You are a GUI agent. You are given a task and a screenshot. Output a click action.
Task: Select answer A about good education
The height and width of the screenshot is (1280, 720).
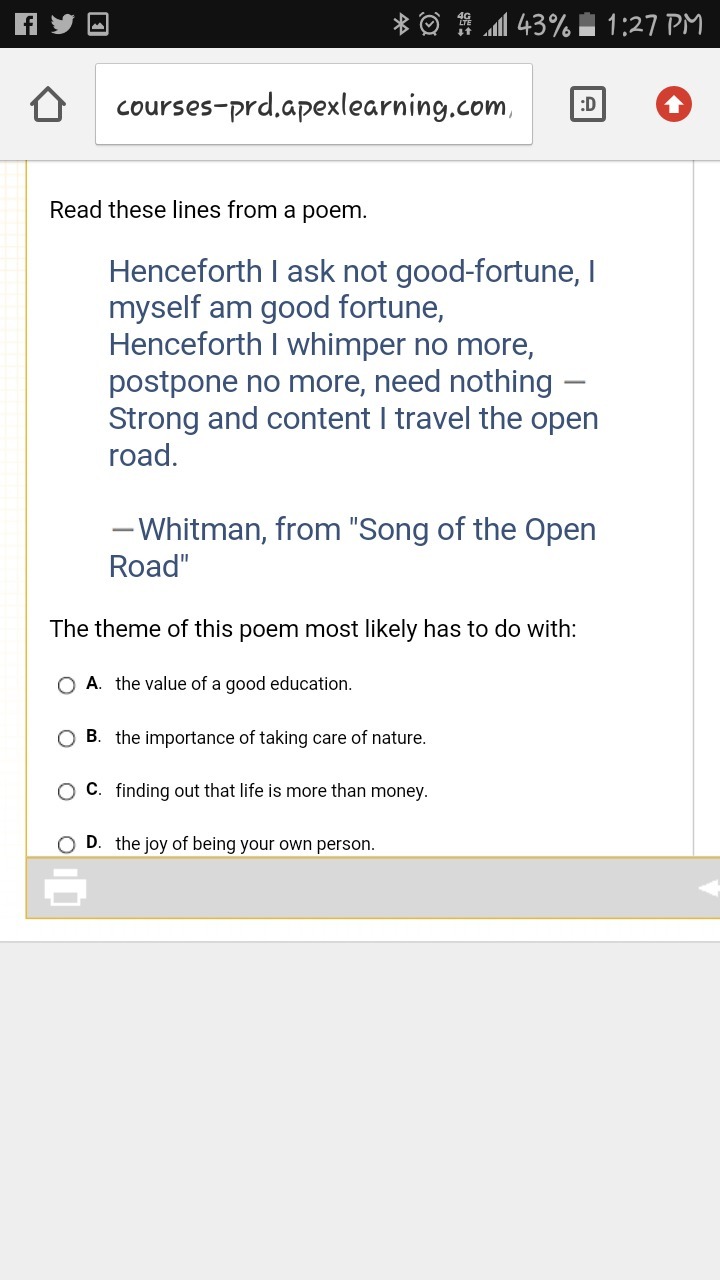[x=67, y=685]
